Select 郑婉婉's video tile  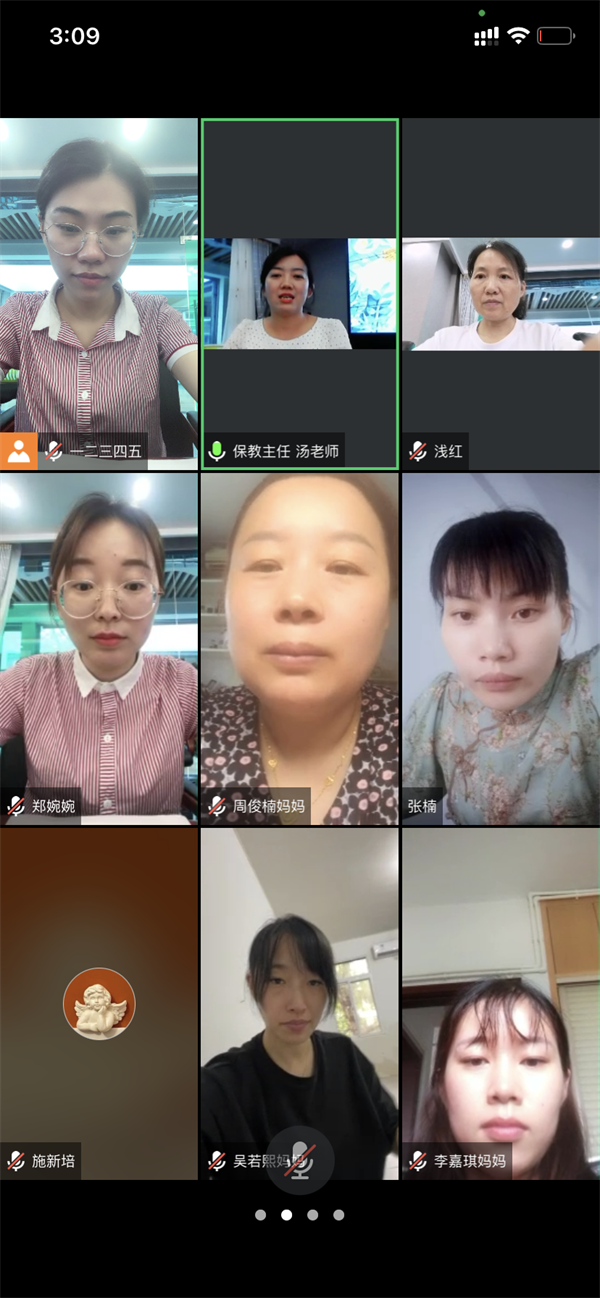[x=98, y=648]
